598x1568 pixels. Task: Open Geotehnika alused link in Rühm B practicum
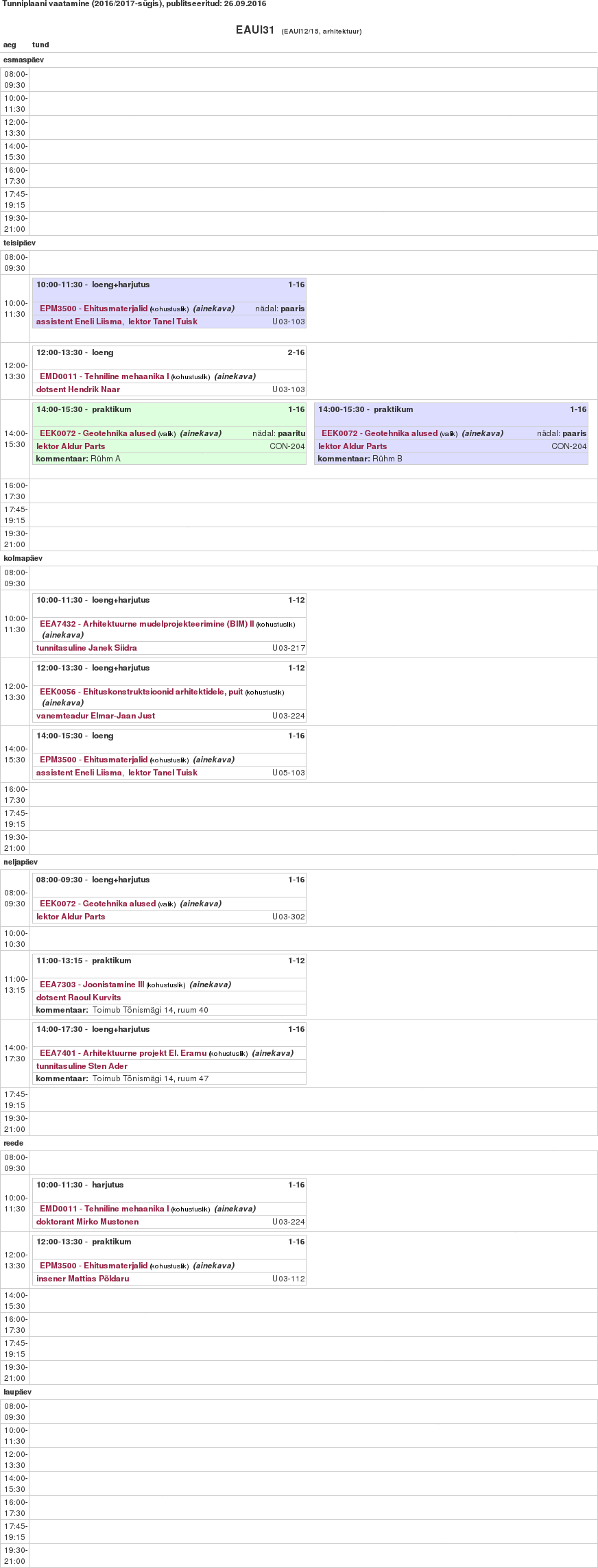click(x=379, y=433)
